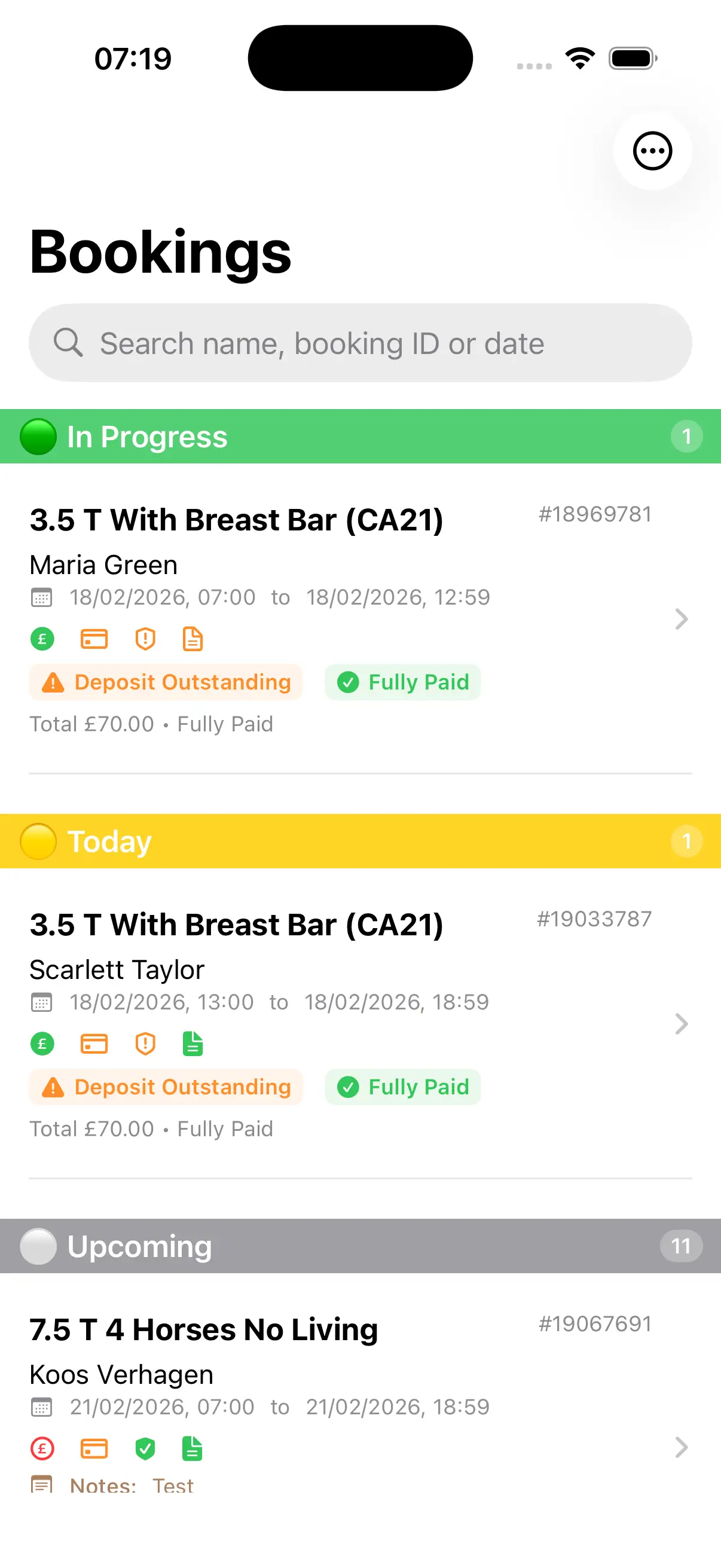Select the orange card icon on Maria Green's booking

click(x=94, y=639)
